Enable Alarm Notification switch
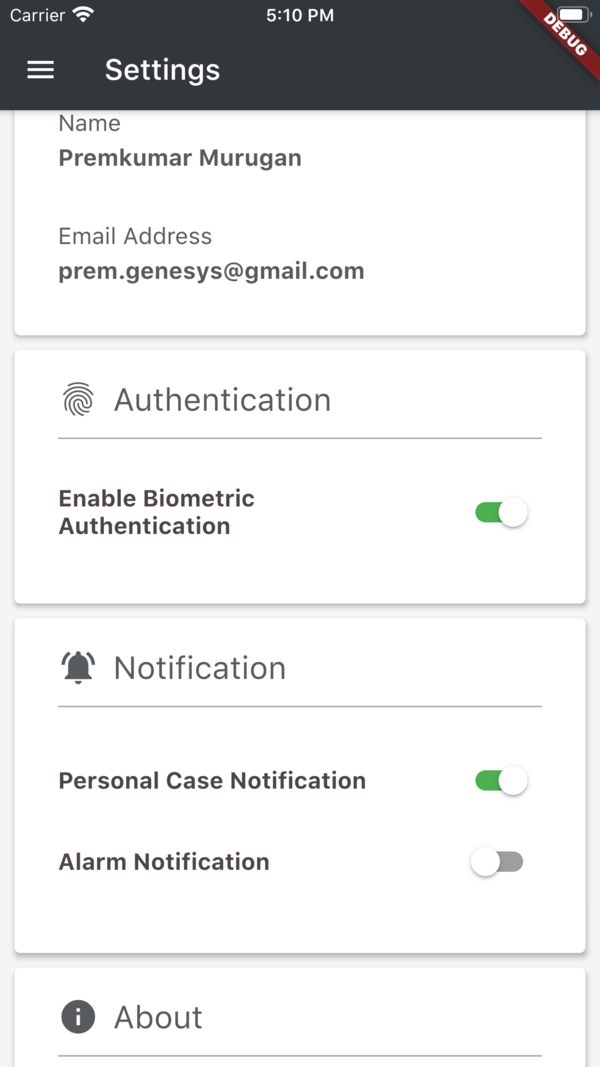Viewport: 600px width, 1067px height. [x=497, y=862]
